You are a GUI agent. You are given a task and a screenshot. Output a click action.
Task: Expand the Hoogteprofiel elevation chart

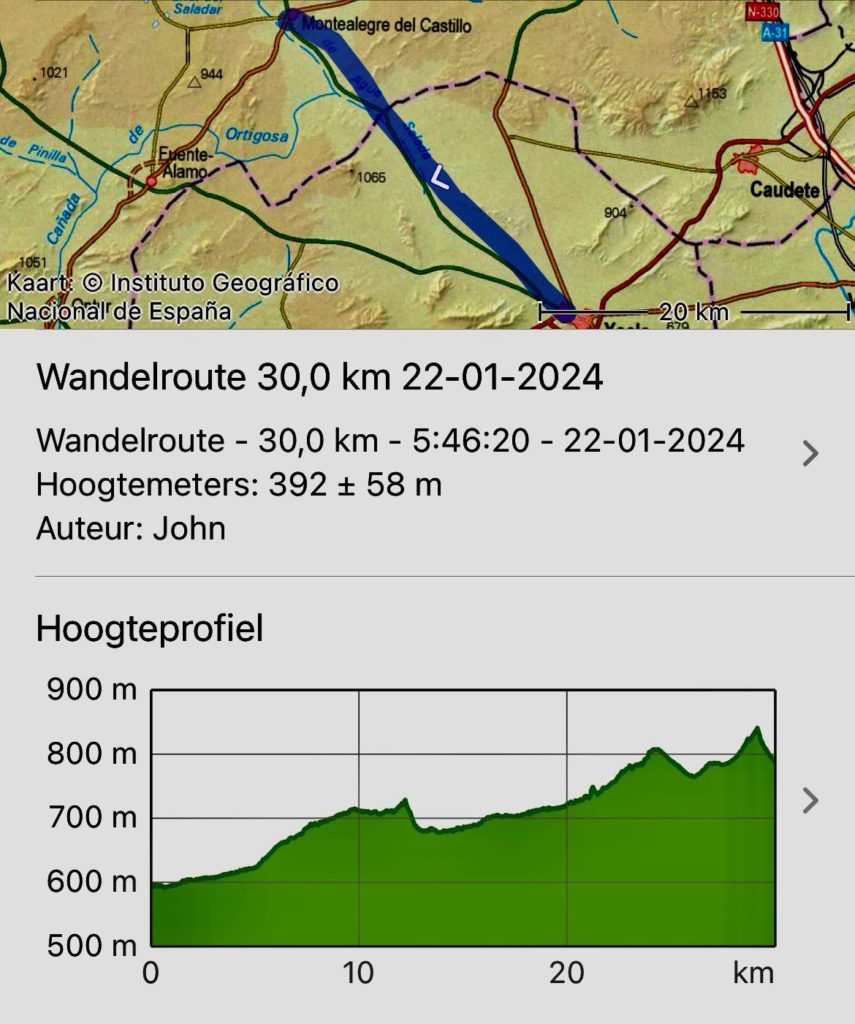(x=810, y=800)
